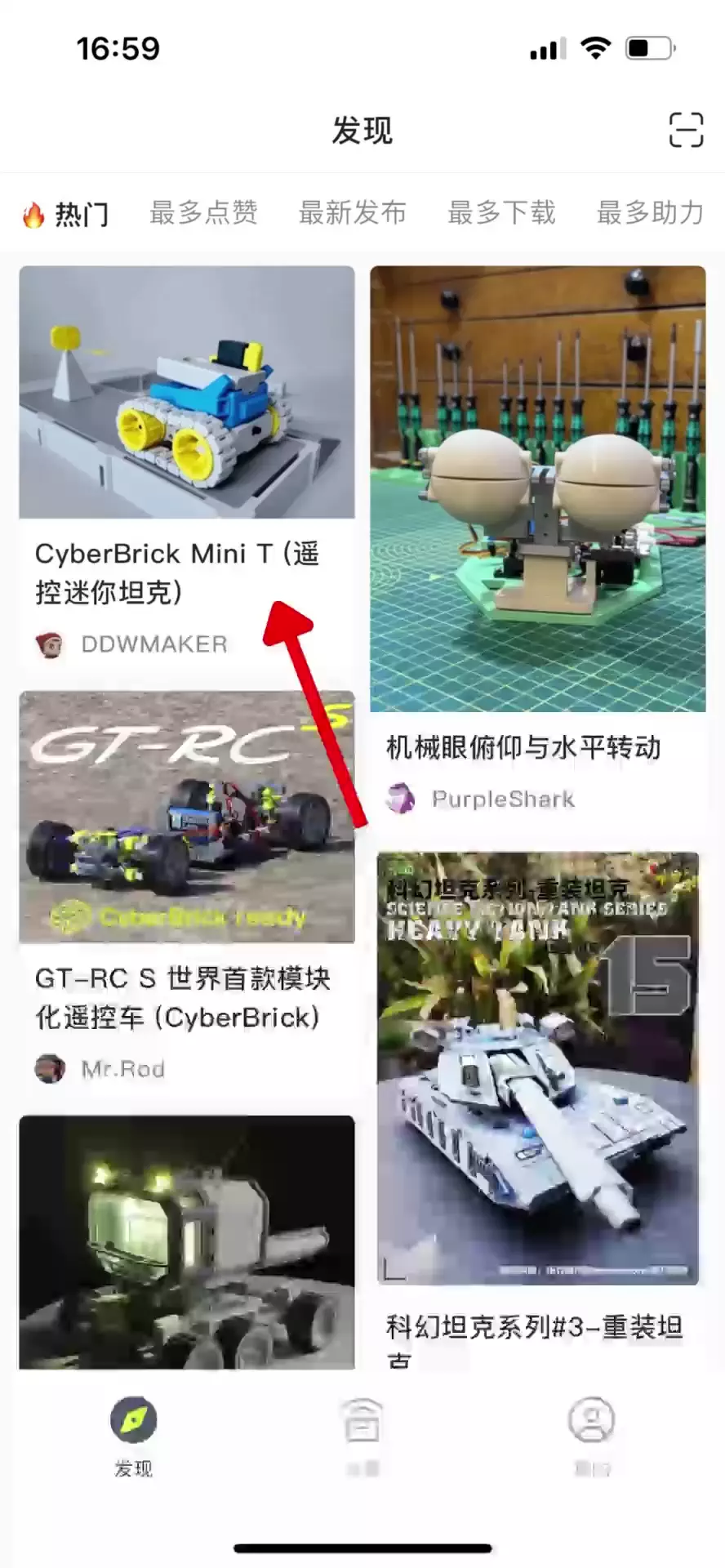Screen dimensions: 725x1568
Task: Switch to the 最多助力 tab
Action: (x=650, y=212)
